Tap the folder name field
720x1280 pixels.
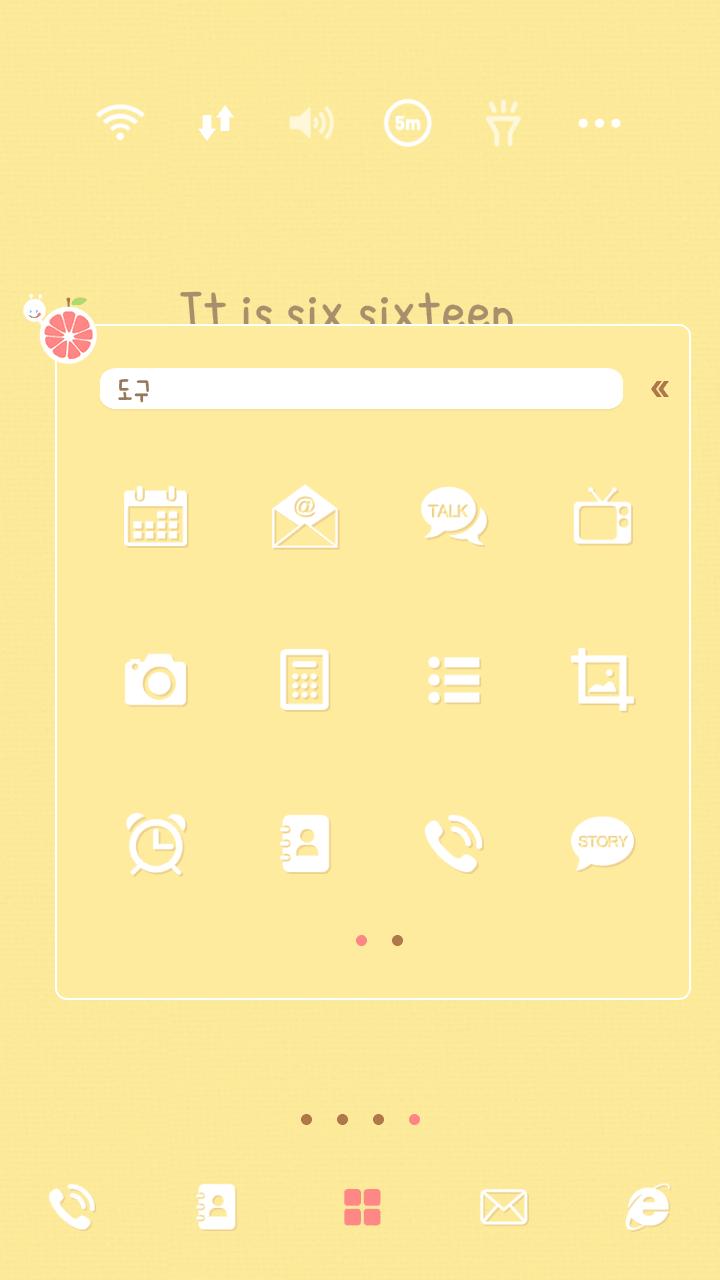[361, 389]
